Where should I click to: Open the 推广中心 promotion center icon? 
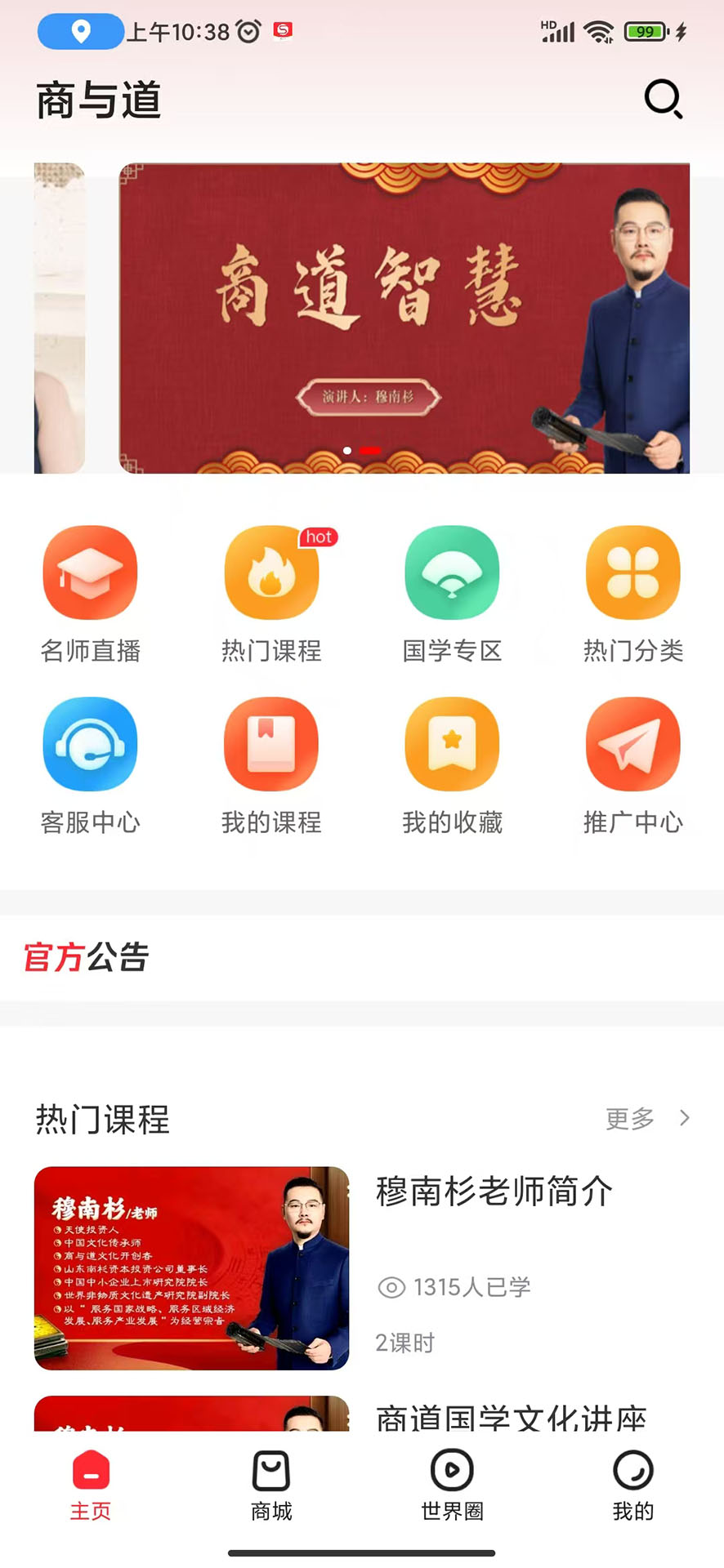pyautogui.click(x=633, y=744)
